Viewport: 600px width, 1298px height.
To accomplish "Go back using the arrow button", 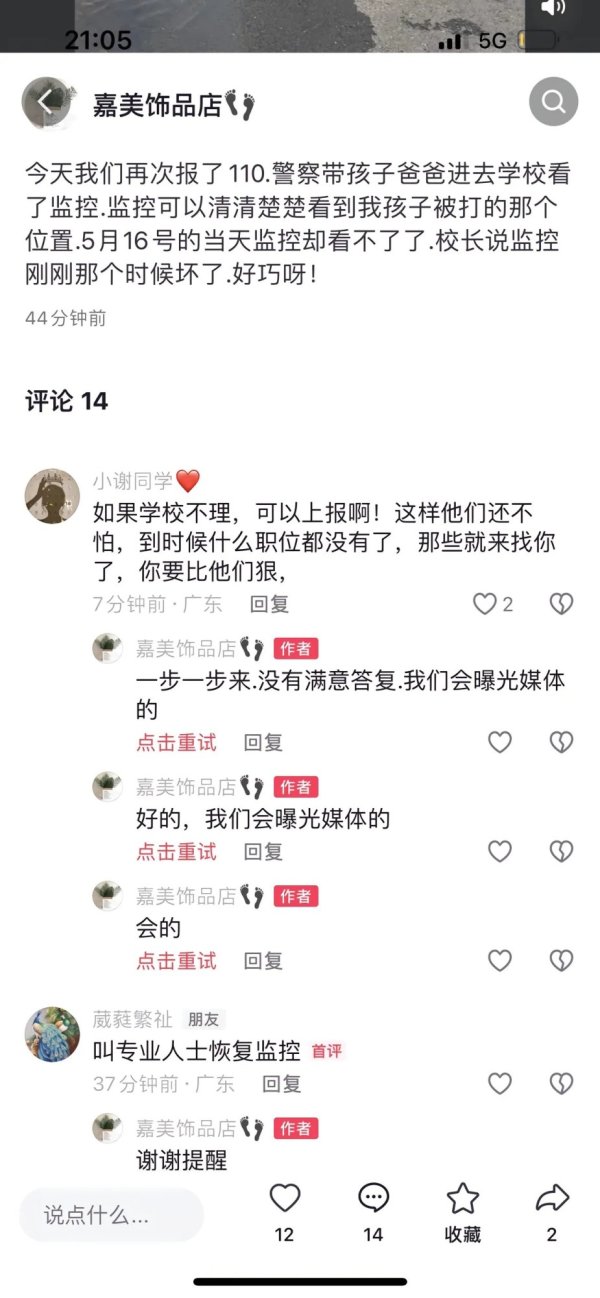I will coord(45,101).
